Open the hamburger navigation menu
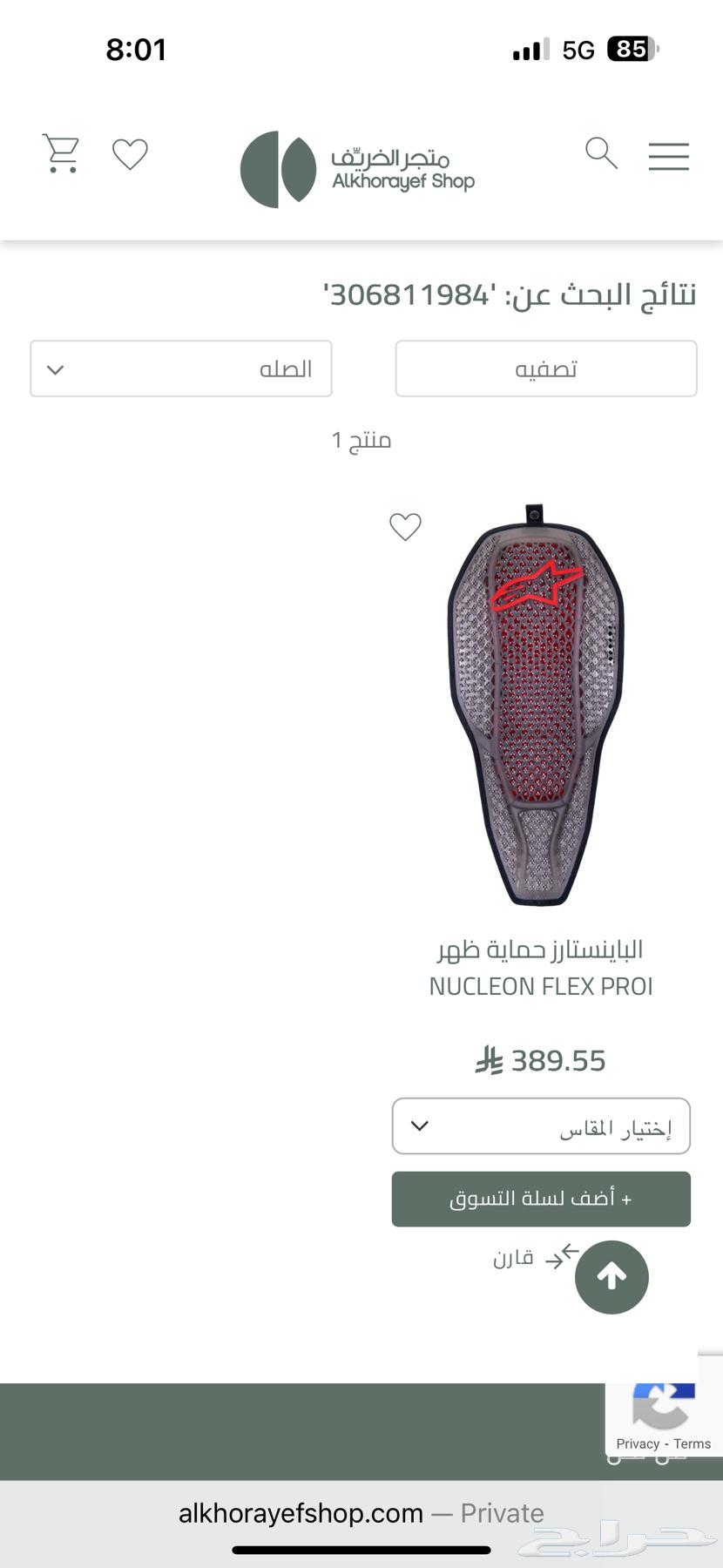723x1568 pixels. point(668,157)
